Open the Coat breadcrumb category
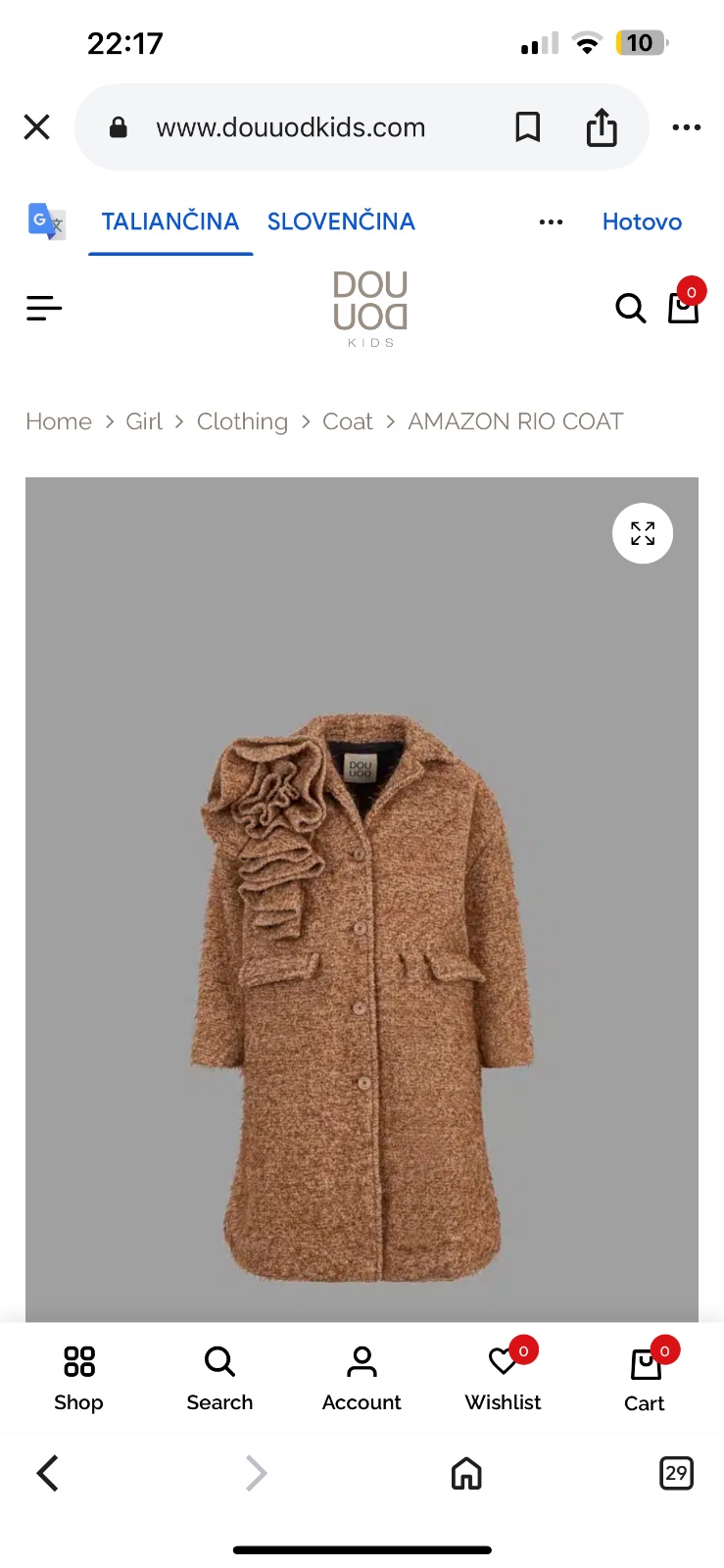Screen dimensions: 724x1568 [x=348, y=421]
